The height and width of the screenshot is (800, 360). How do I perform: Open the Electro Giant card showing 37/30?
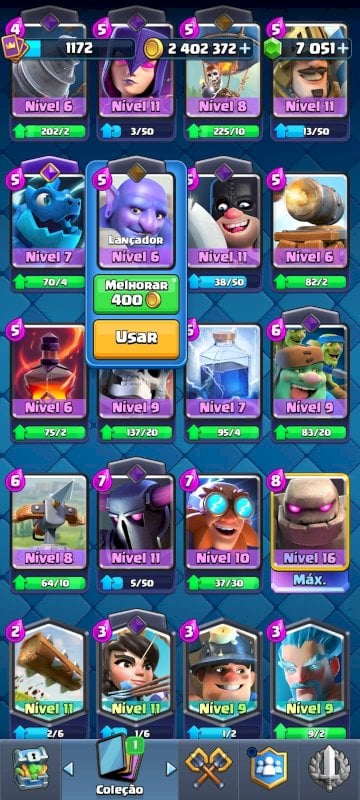(x=223, y=531)
